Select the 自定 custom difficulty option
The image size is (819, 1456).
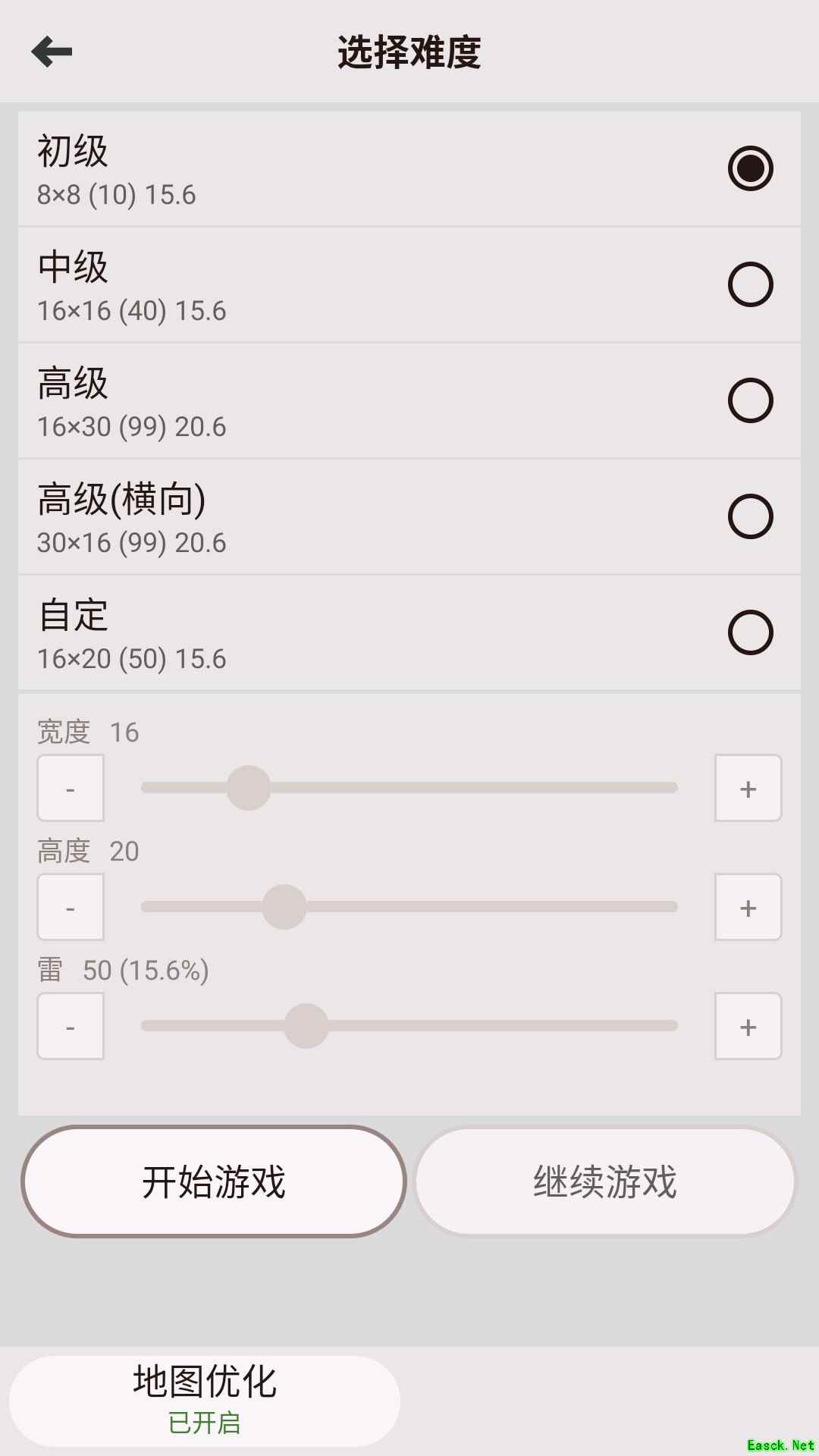[x=749, y=632]
